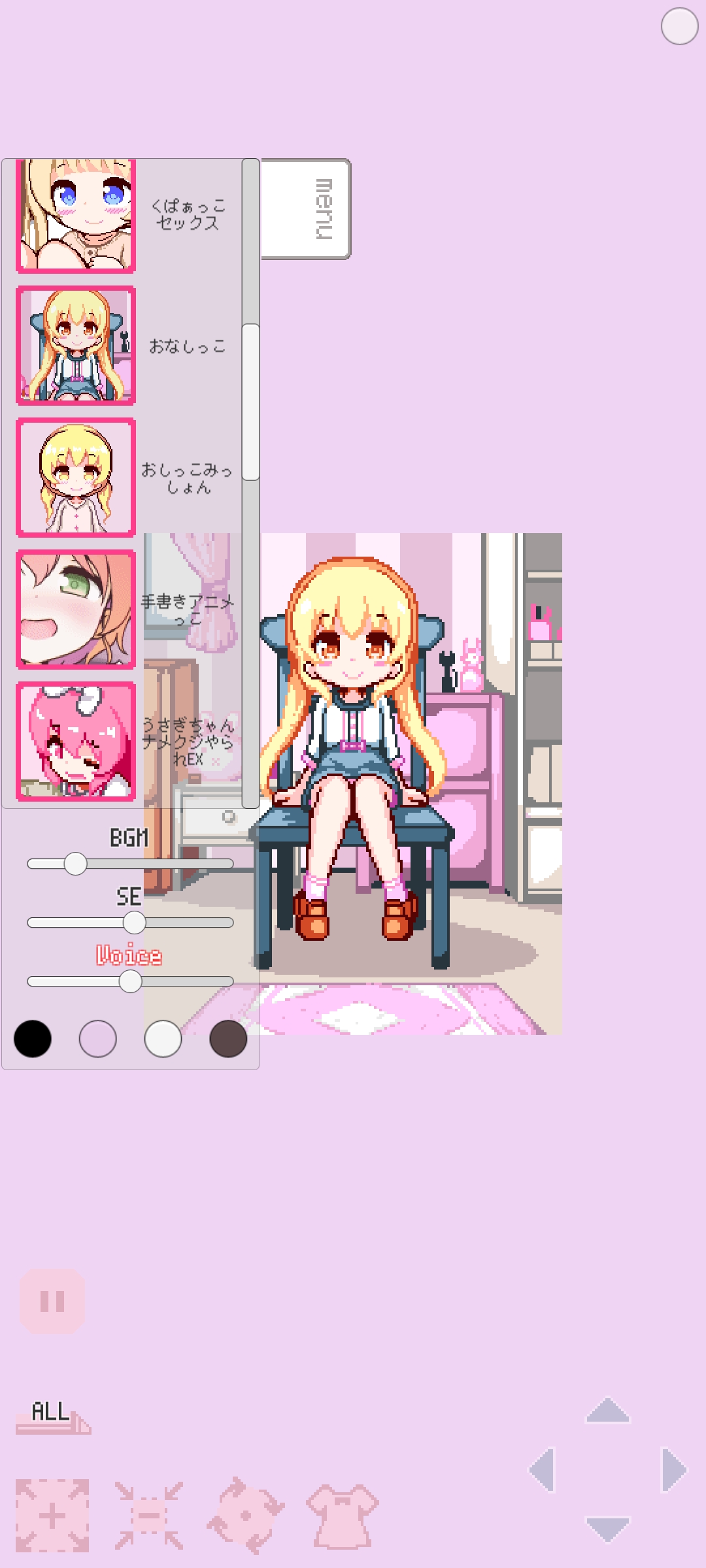This screenshot has height=1568, width=706.
Task: Select the light purple background swatch
Action: tap(98, 1039)
